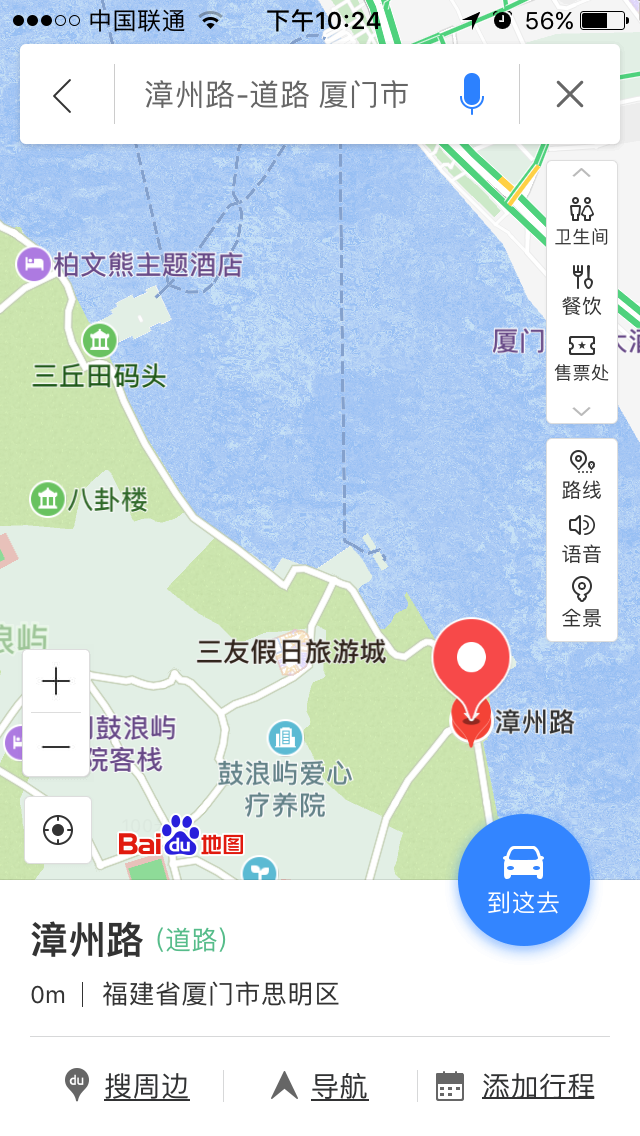Image resolution: width=640 pixels, height=1136 pixels.
Task: Open 三友假日旅游城 on the map
Action: tap(291, 652)
